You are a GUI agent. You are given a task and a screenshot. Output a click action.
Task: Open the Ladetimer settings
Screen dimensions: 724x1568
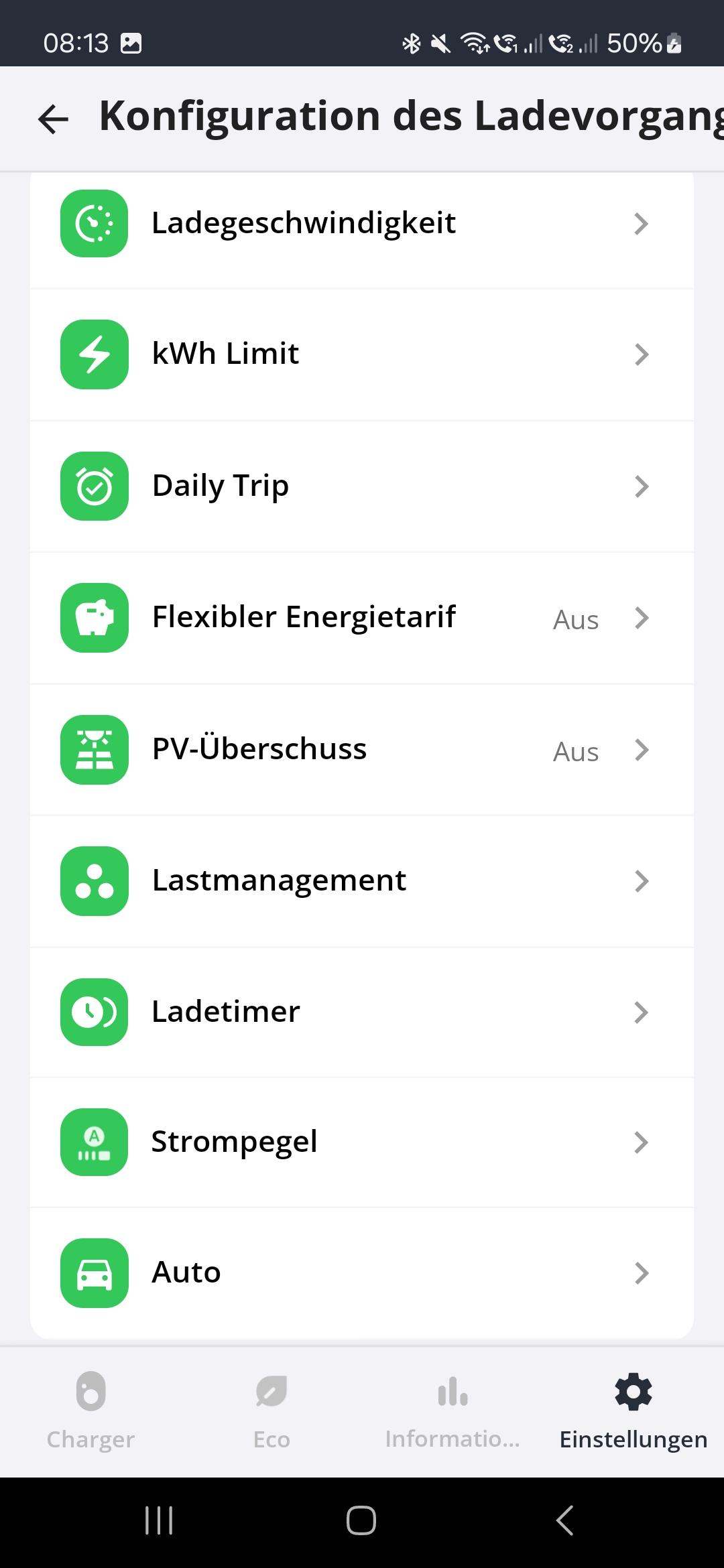pyautogui.click(x=362, y=1012)
